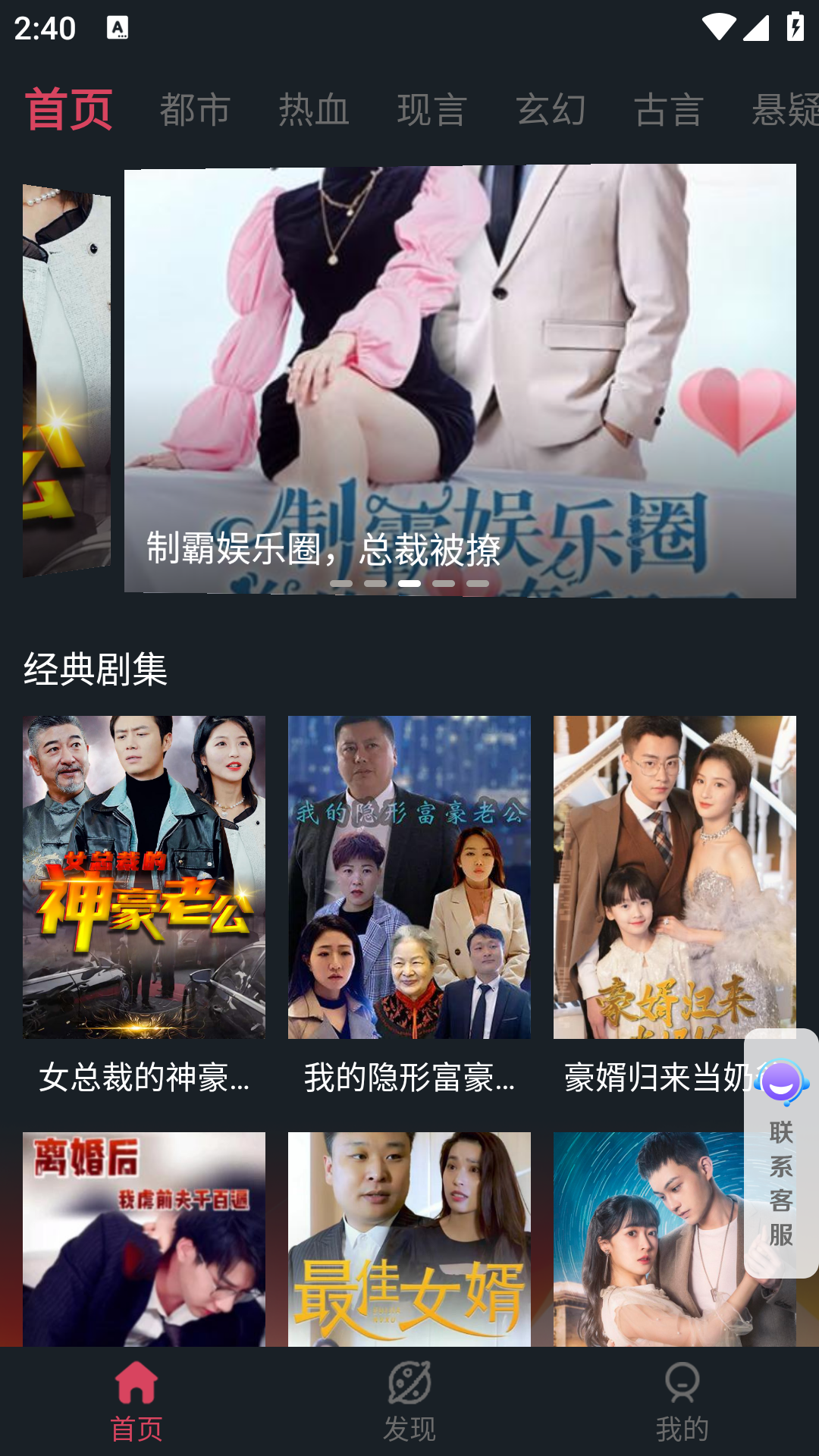
Task: Switch to the 悬疑 category tab
Action: pos(784,110)
